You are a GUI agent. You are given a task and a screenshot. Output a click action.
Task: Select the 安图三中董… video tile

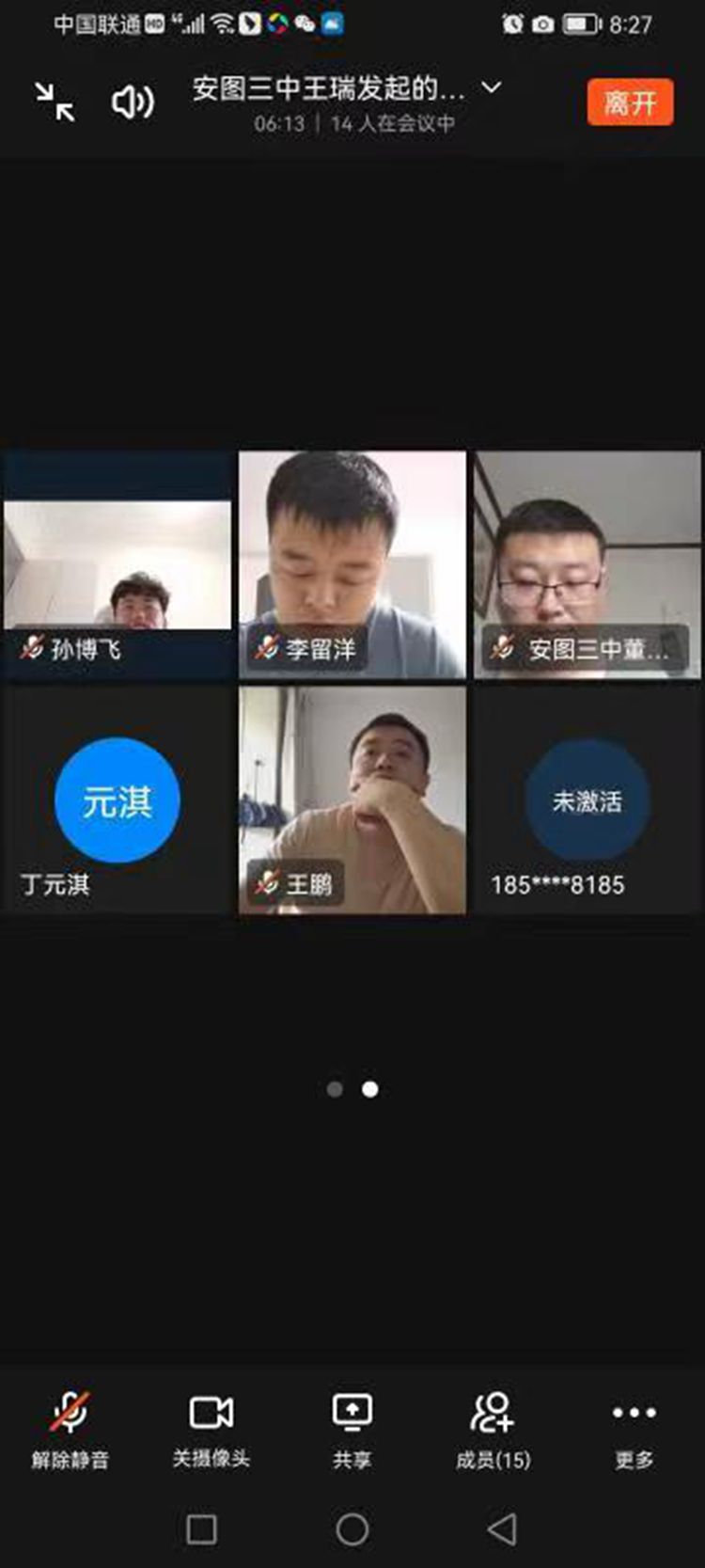click(587, 564)
